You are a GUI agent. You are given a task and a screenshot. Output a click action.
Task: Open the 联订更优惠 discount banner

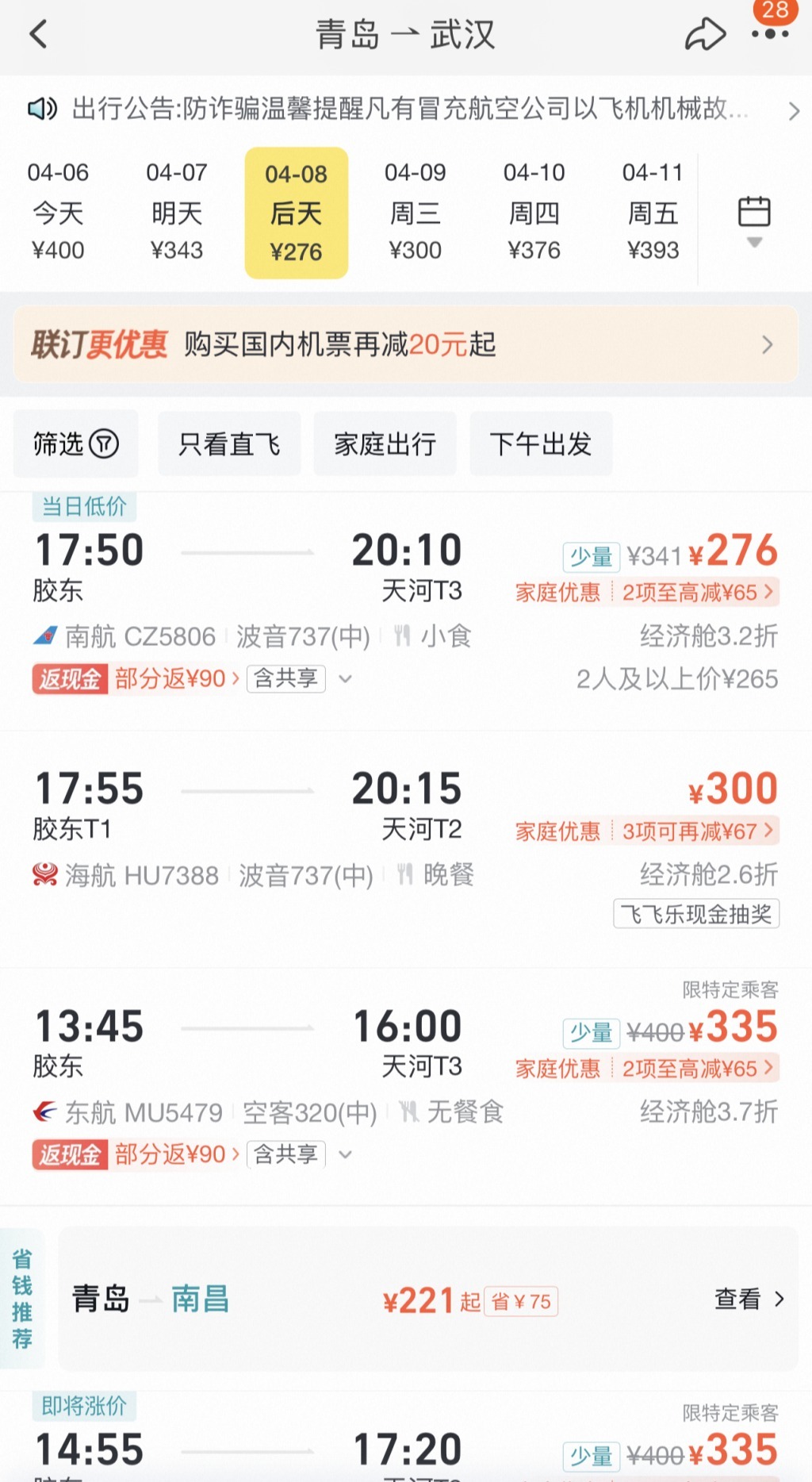pos(406,344)
